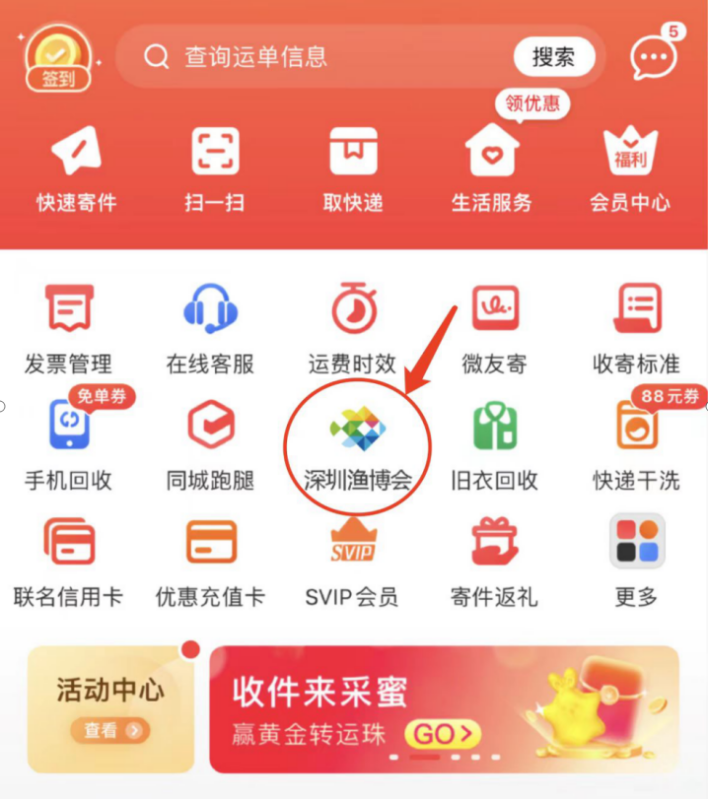
Task: Open 快递干洗
Action: [636, 443]
